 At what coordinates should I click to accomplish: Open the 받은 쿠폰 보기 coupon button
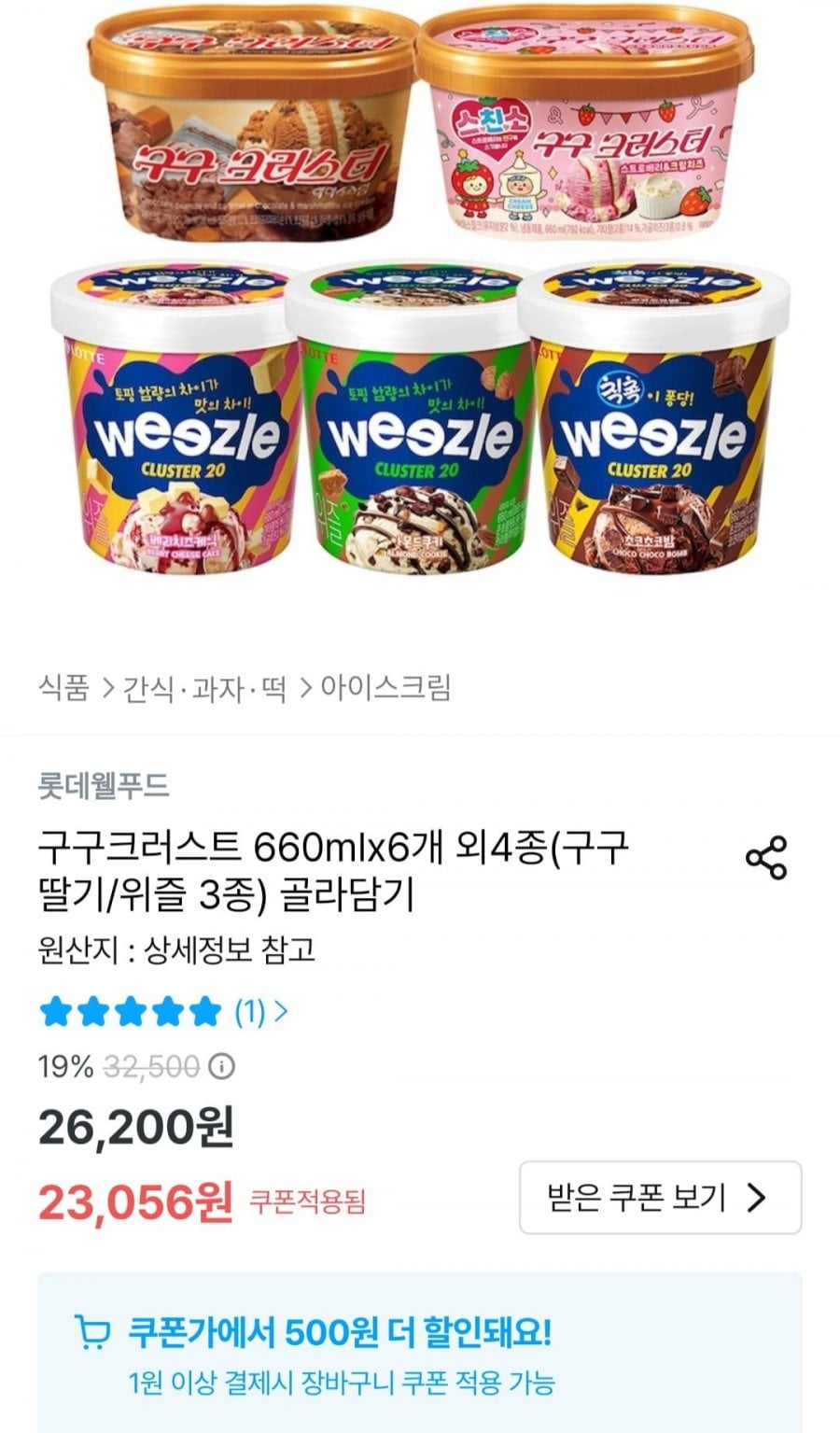tap(660, 1197)
